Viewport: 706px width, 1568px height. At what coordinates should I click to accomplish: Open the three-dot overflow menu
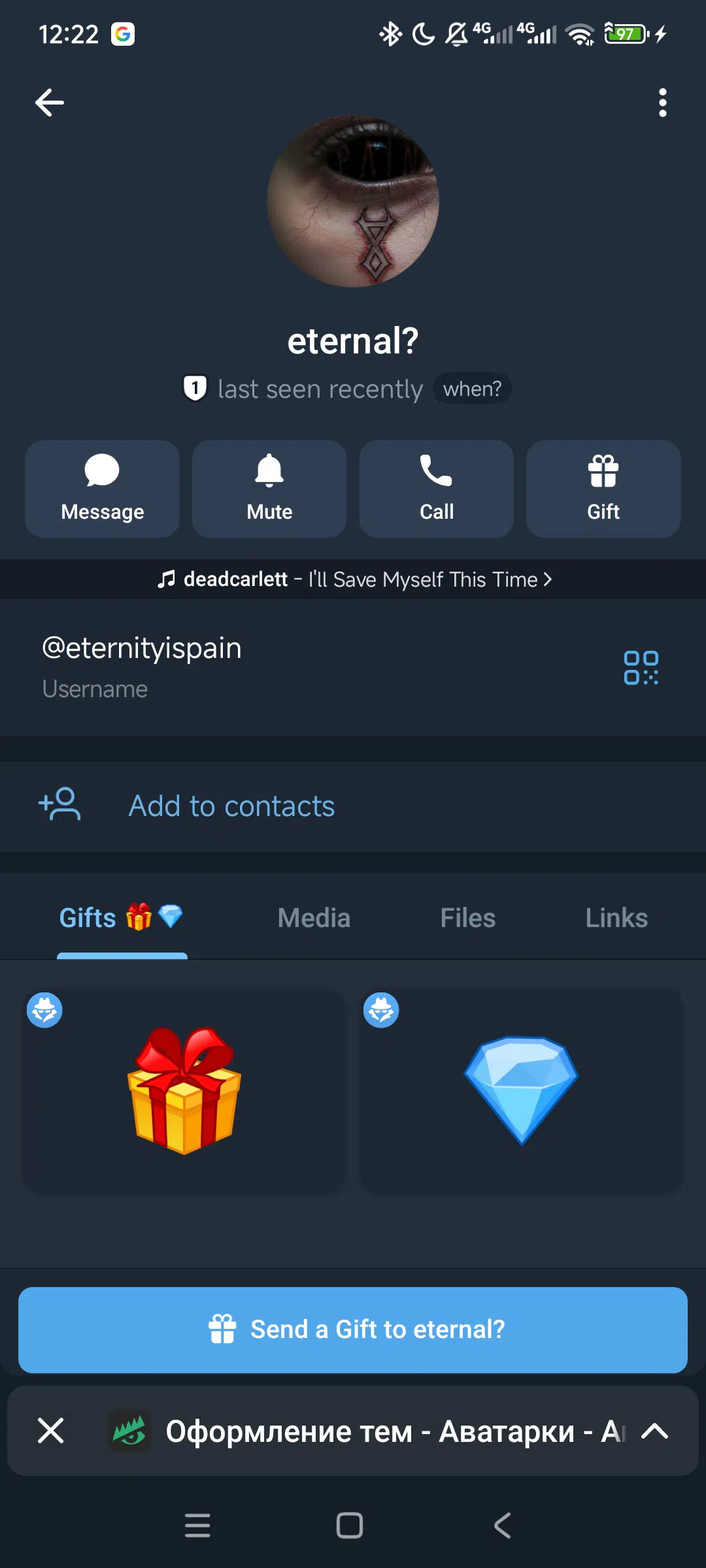coord(662,103)
